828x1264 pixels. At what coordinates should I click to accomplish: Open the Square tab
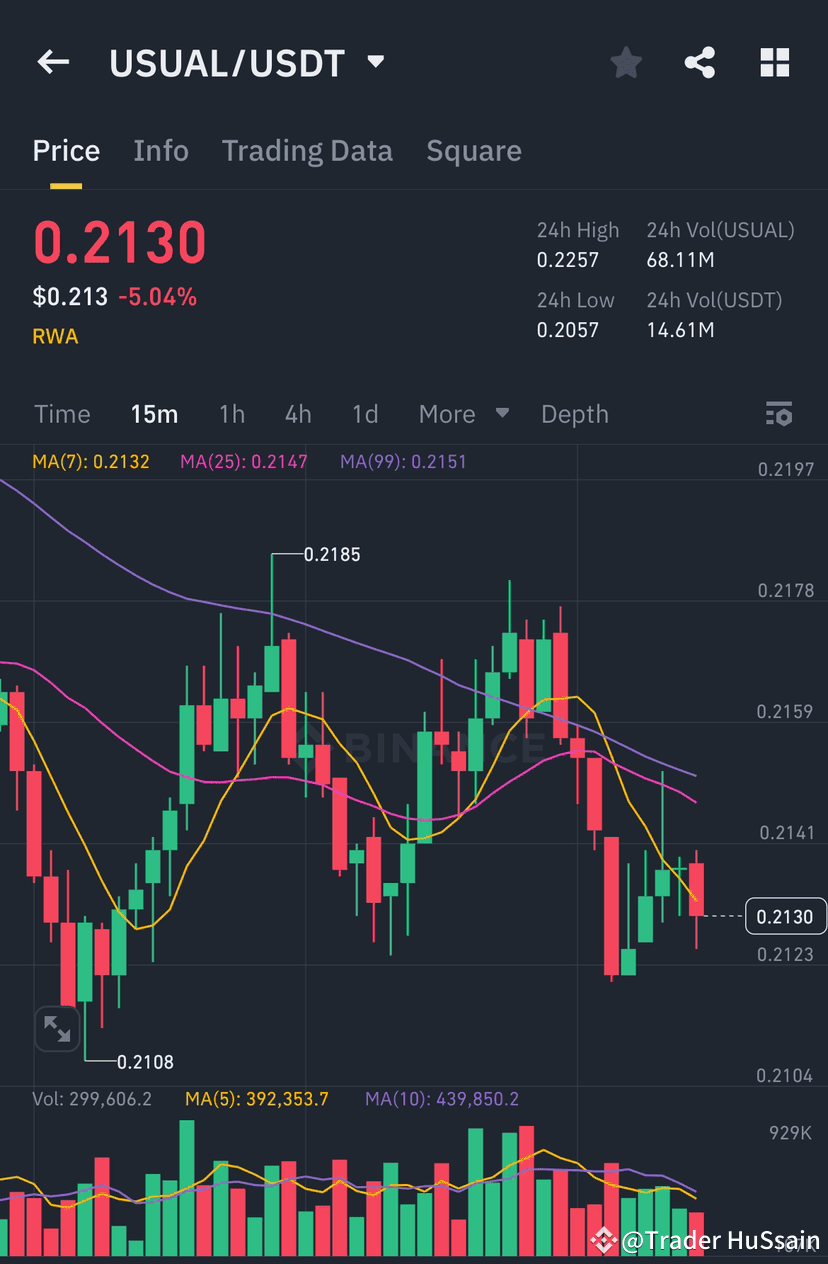(474, 150)
